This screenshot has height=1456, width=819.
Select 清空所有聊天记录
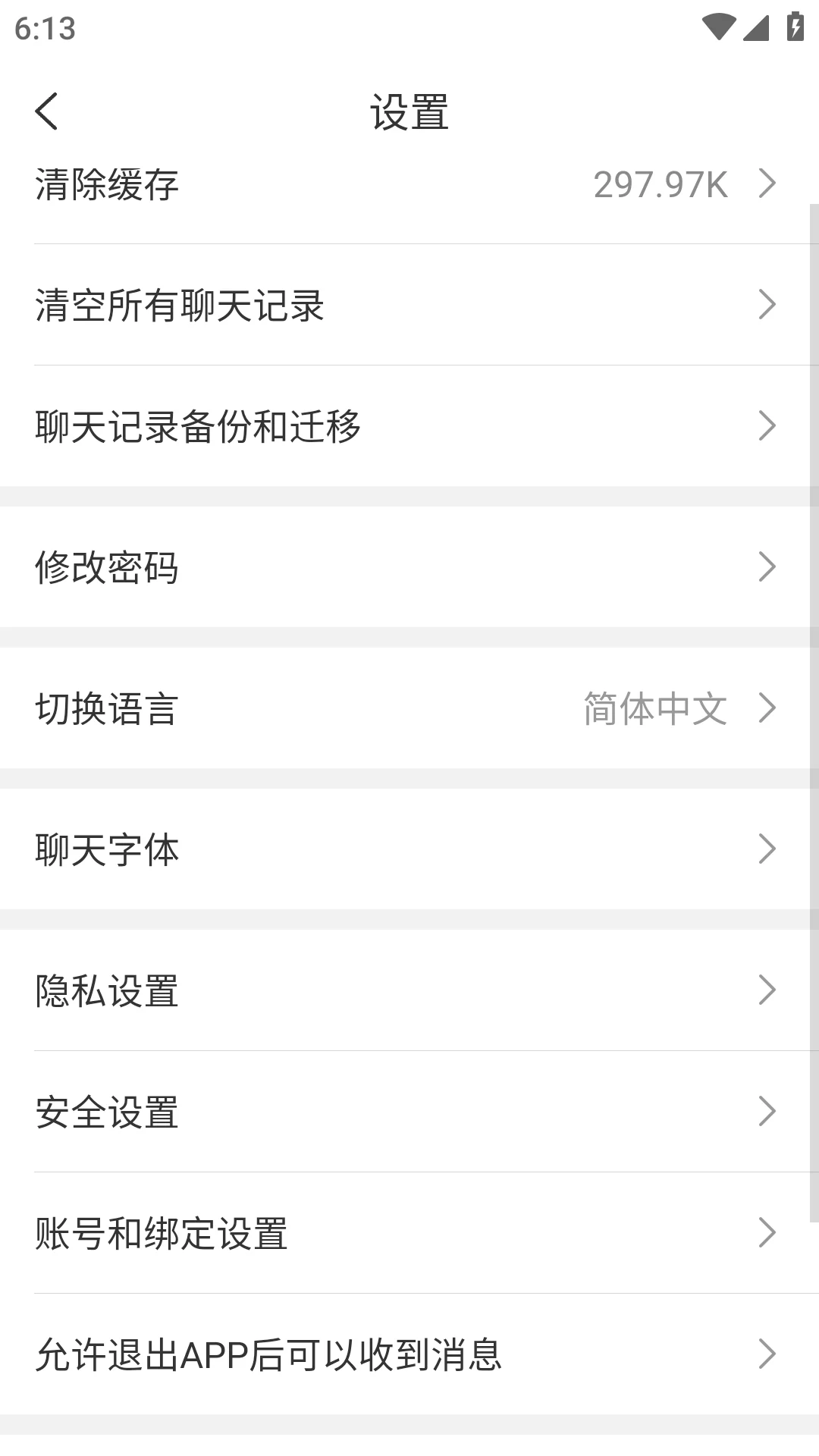pos(409,305)
